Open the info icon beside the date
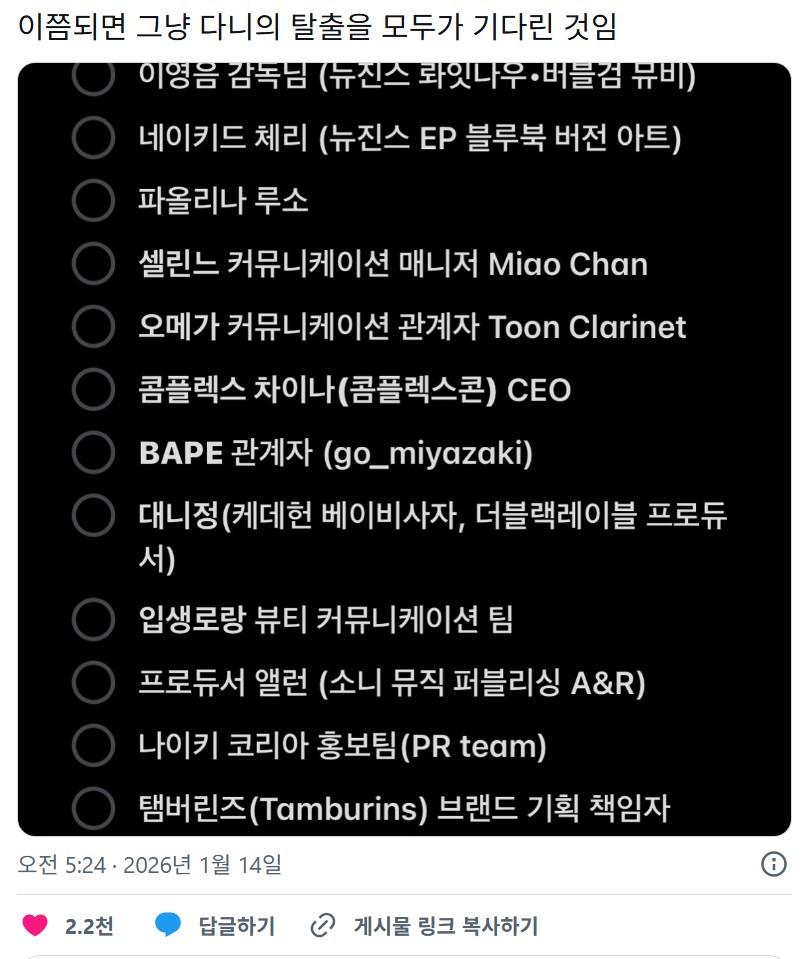 [774, 864]
